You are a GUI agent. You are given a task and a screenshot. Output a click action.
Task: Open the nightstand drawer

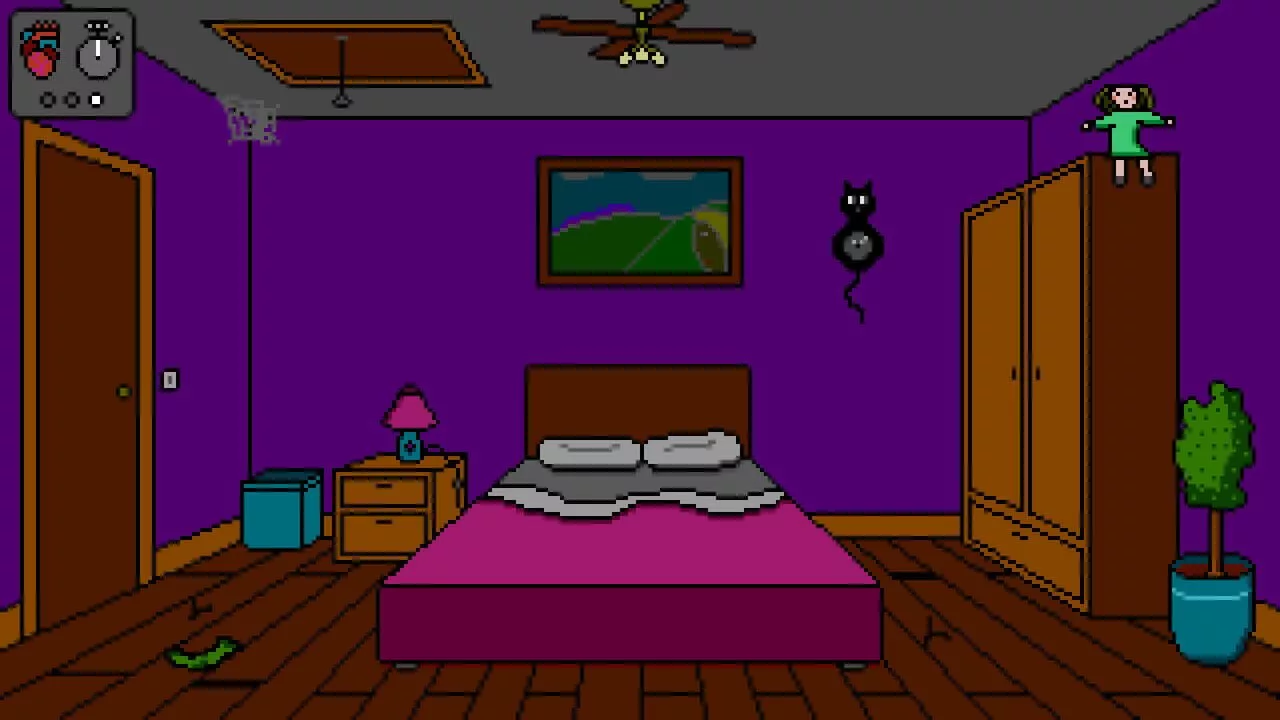coord(384,492)
